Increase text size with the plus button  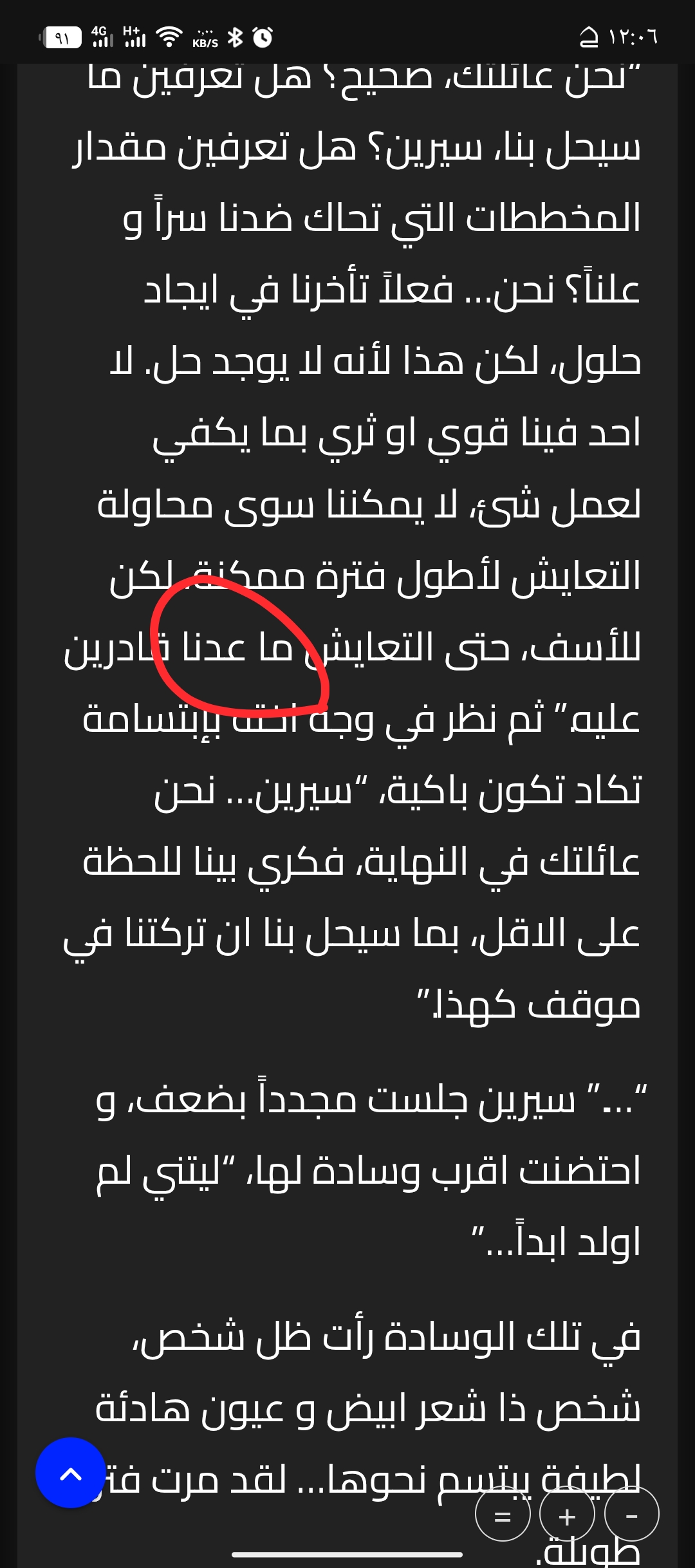pyautogui.click(x=567, y=1517)
